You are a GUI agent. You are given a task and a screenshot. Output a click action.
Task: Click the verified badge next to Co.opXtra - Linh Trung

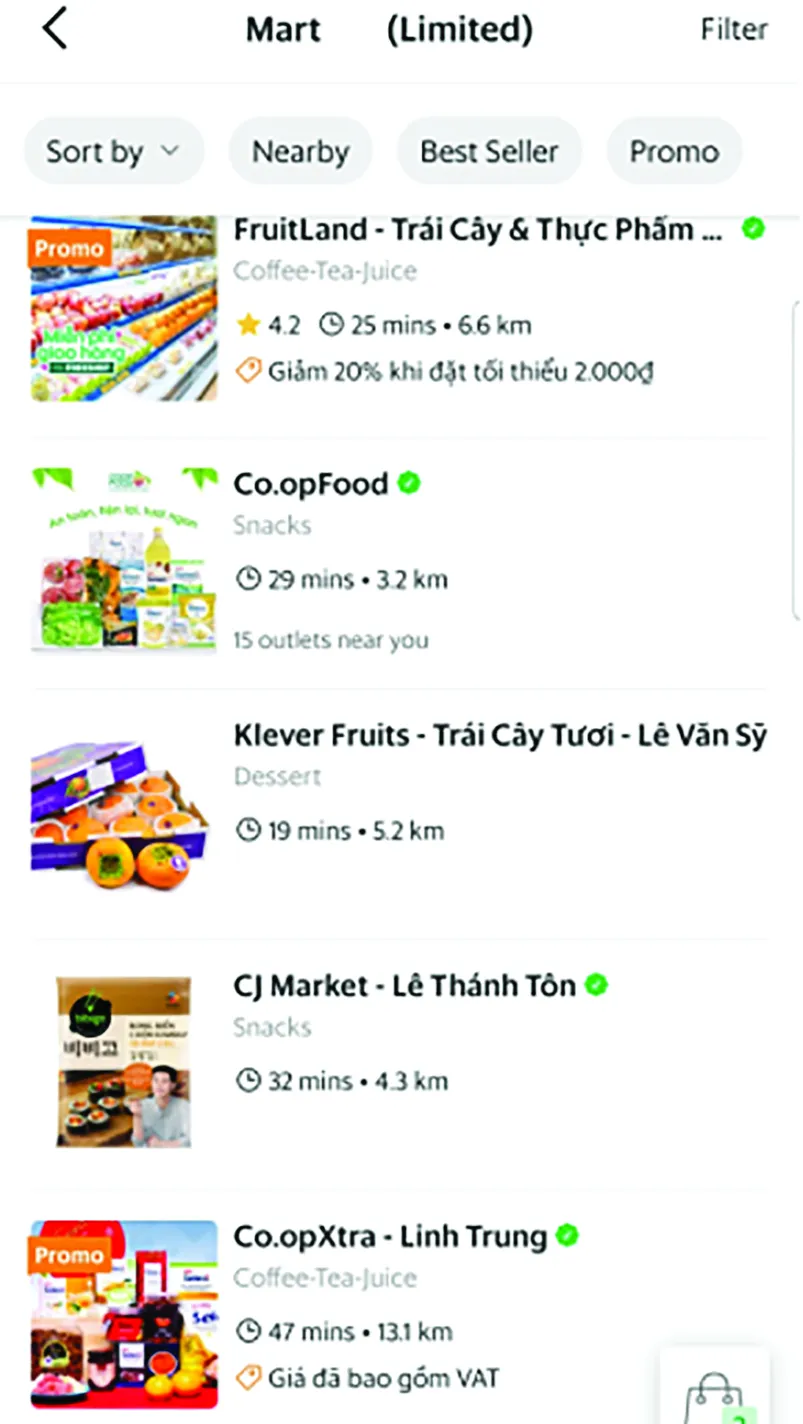point(568,1236)
